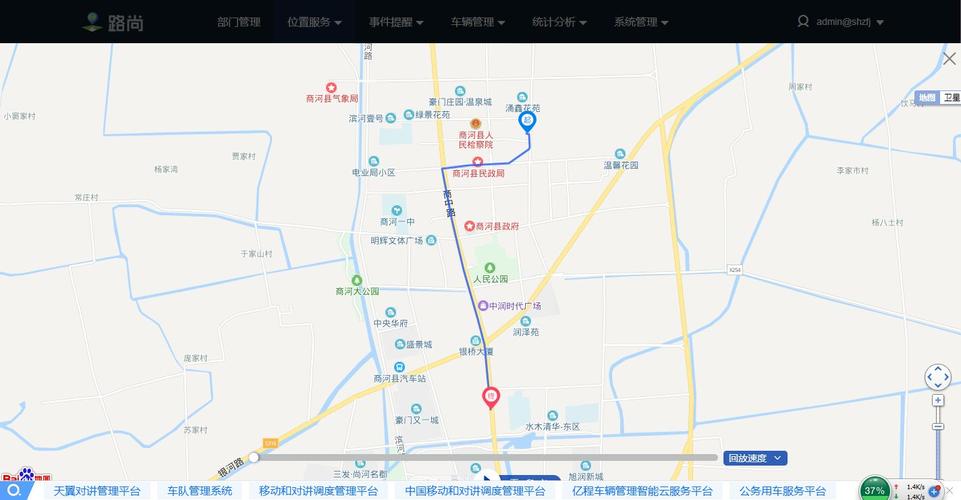Open the 车队管理系统 link
Viewport: 961px width, 500px height.
(x=199, y=491)
